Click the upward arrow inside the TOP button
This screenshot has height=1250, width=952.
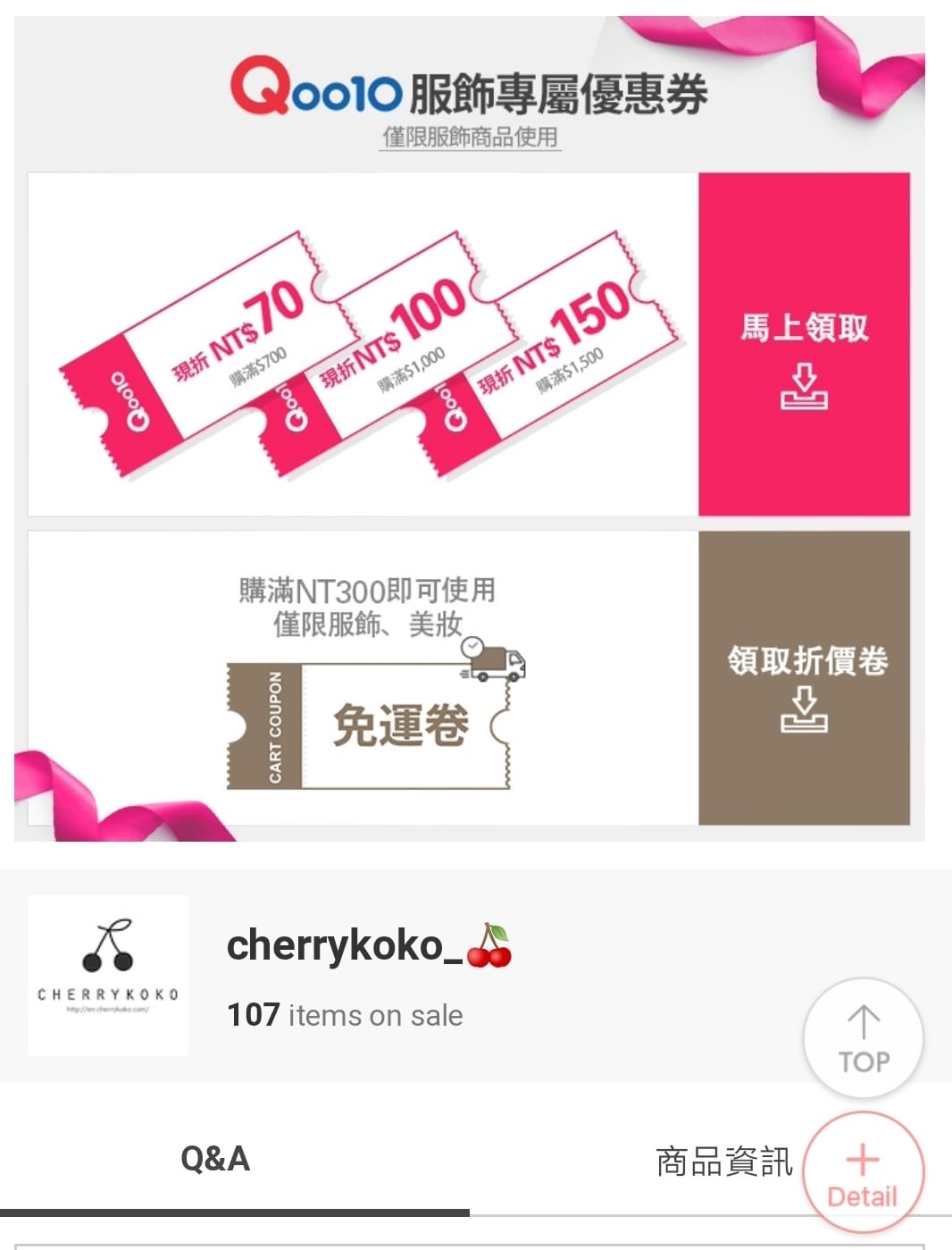pos(863,1021)
